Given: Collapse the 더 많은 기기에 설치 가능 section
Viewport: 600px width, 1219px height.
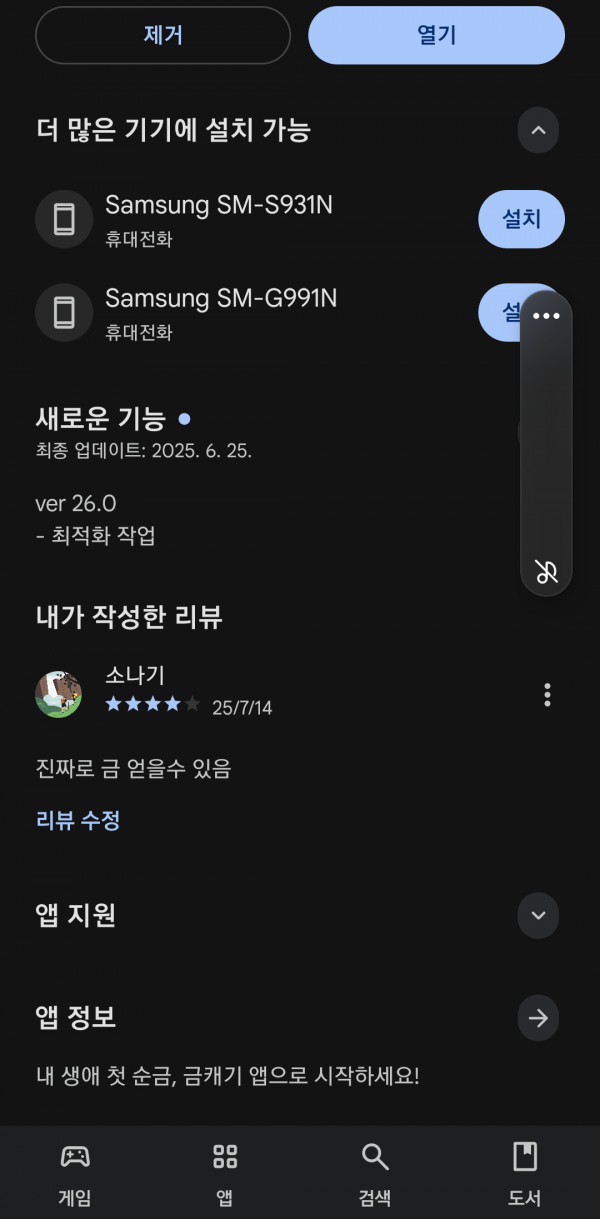Looking at the screenshot, I should 538,130.
